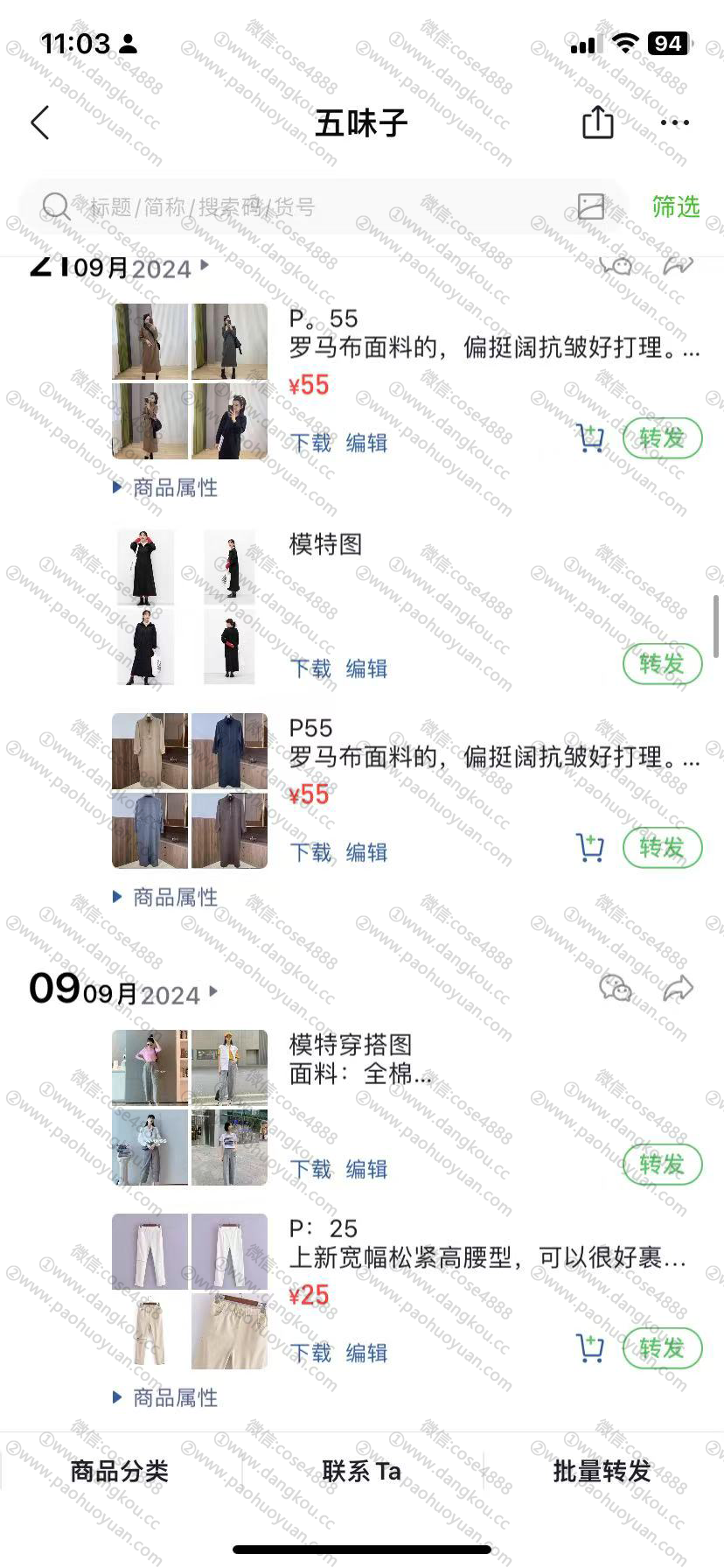Expand 商品属性 under P55 product
Screen dimensions: 724x1568
click(x=166, y=897)
